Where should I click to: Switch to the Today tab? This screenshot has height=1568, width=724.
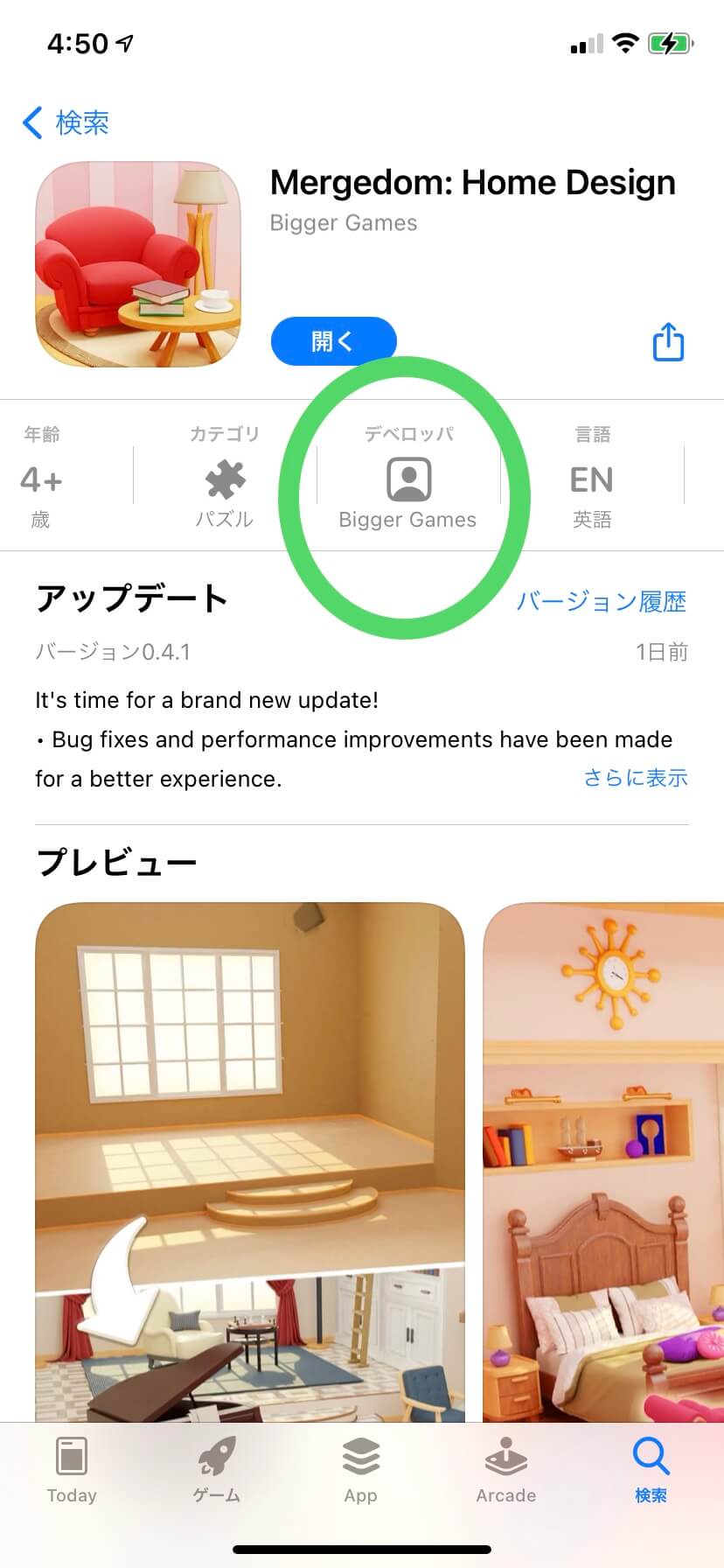pyautogui.click(x=72, y=1470)
